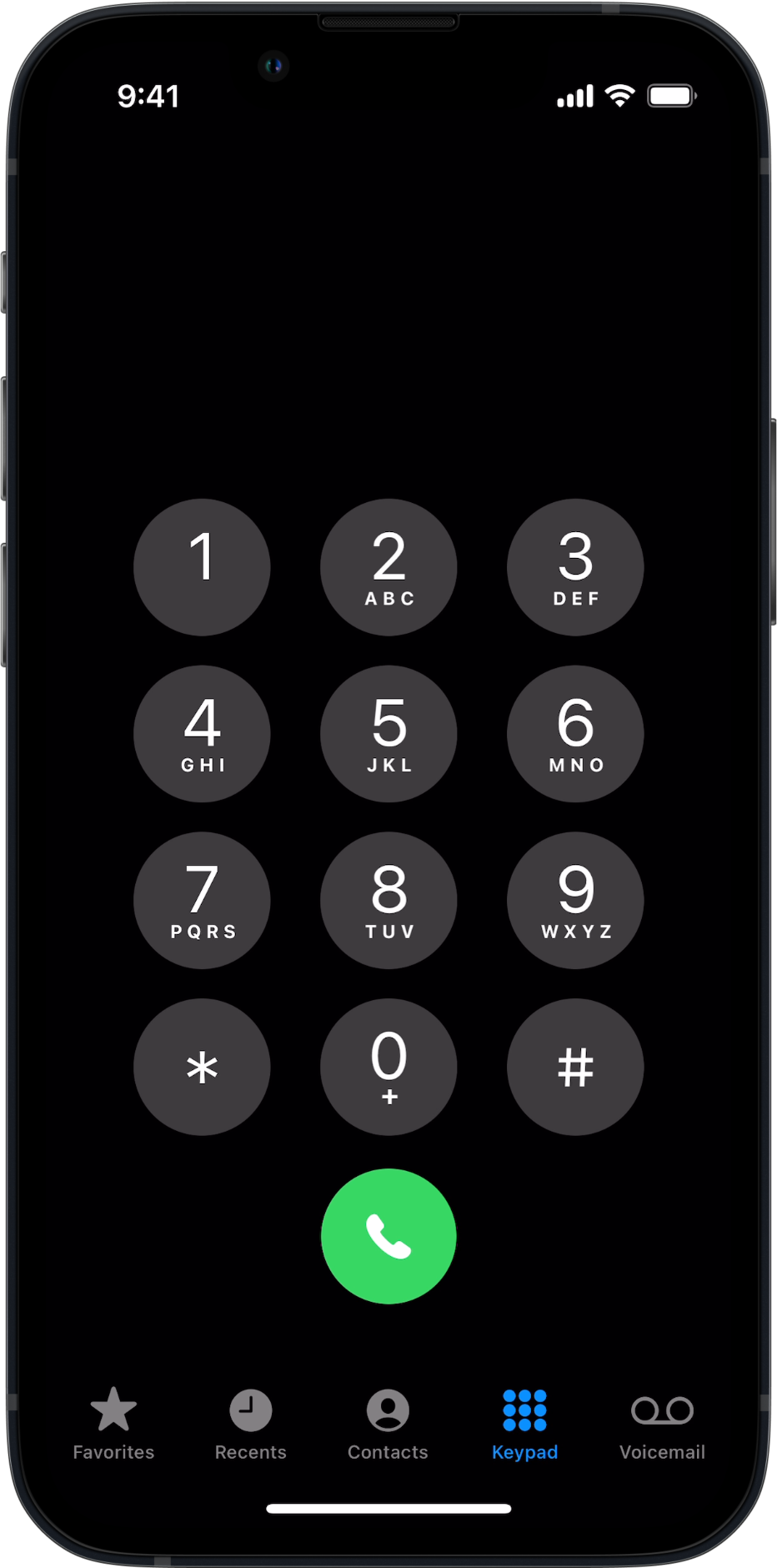Enter digit 9 WXYZ

[575, 900]
